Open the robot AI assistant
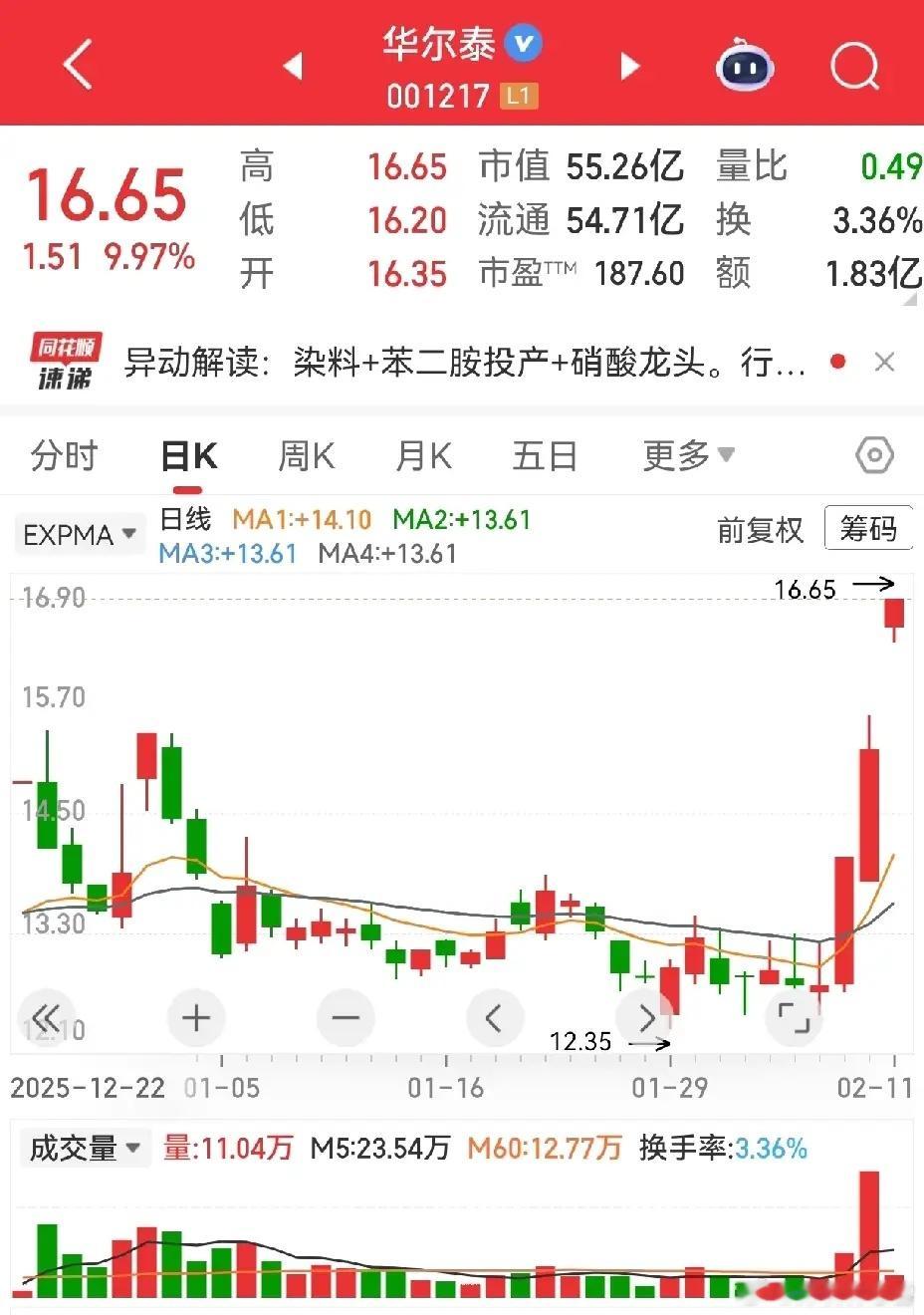 point(745,66)
